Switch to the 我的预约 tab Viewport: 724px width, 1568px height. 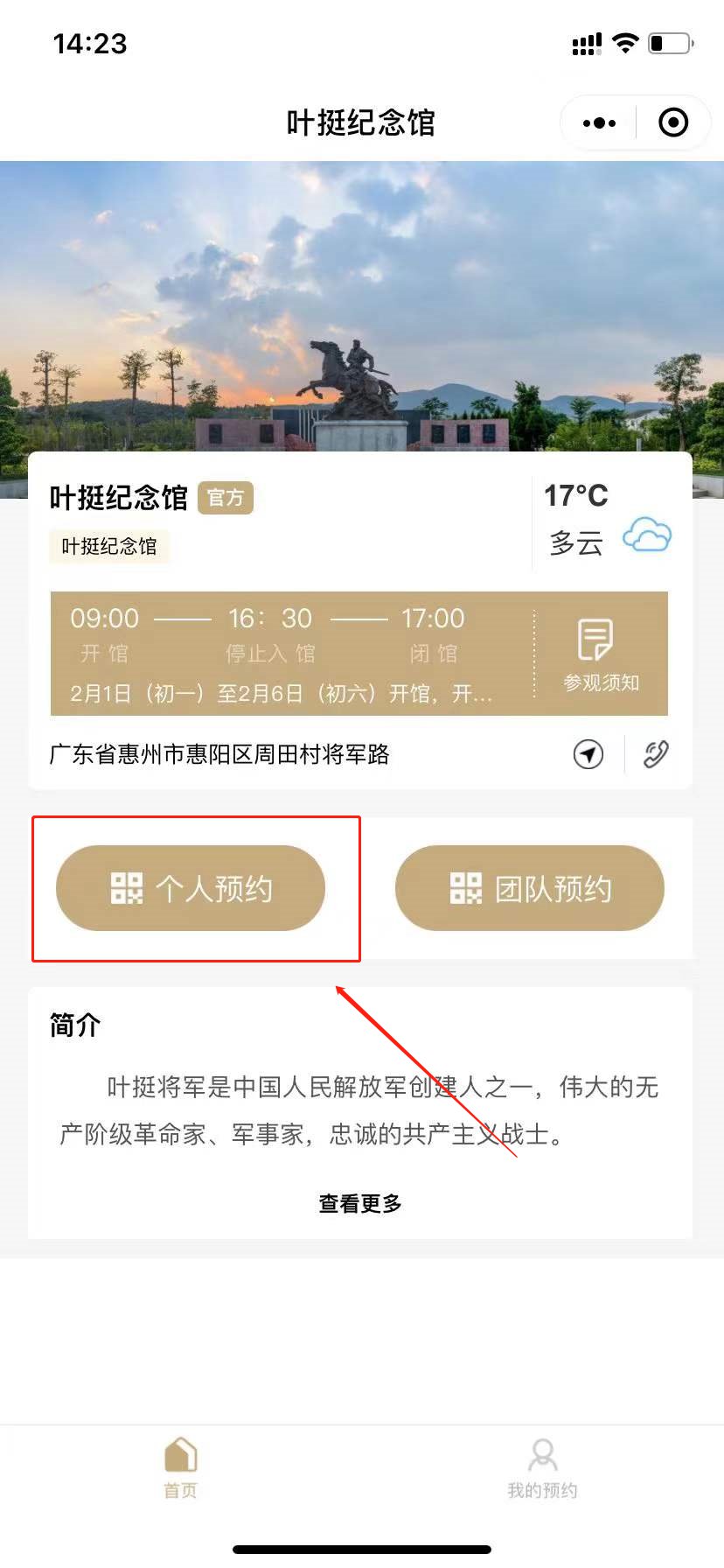(542, 1468)
